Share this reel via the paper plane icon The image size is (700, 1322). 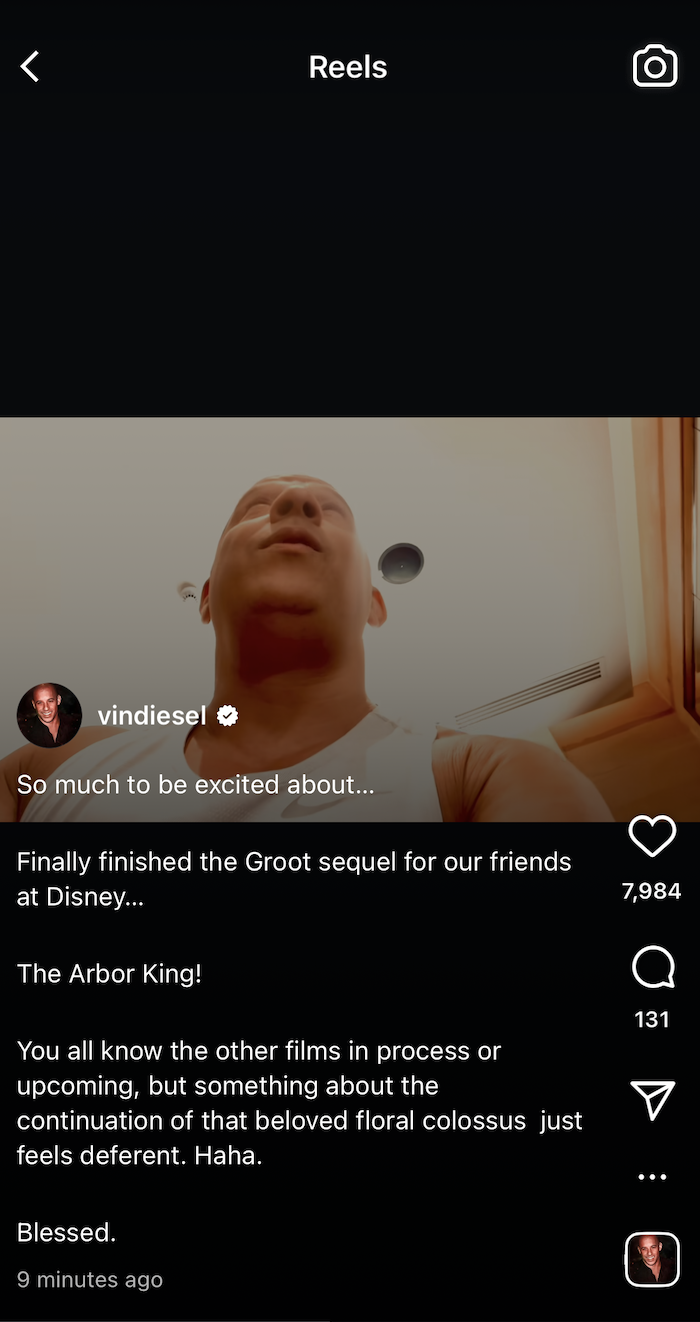click(x=653, y=1100)
